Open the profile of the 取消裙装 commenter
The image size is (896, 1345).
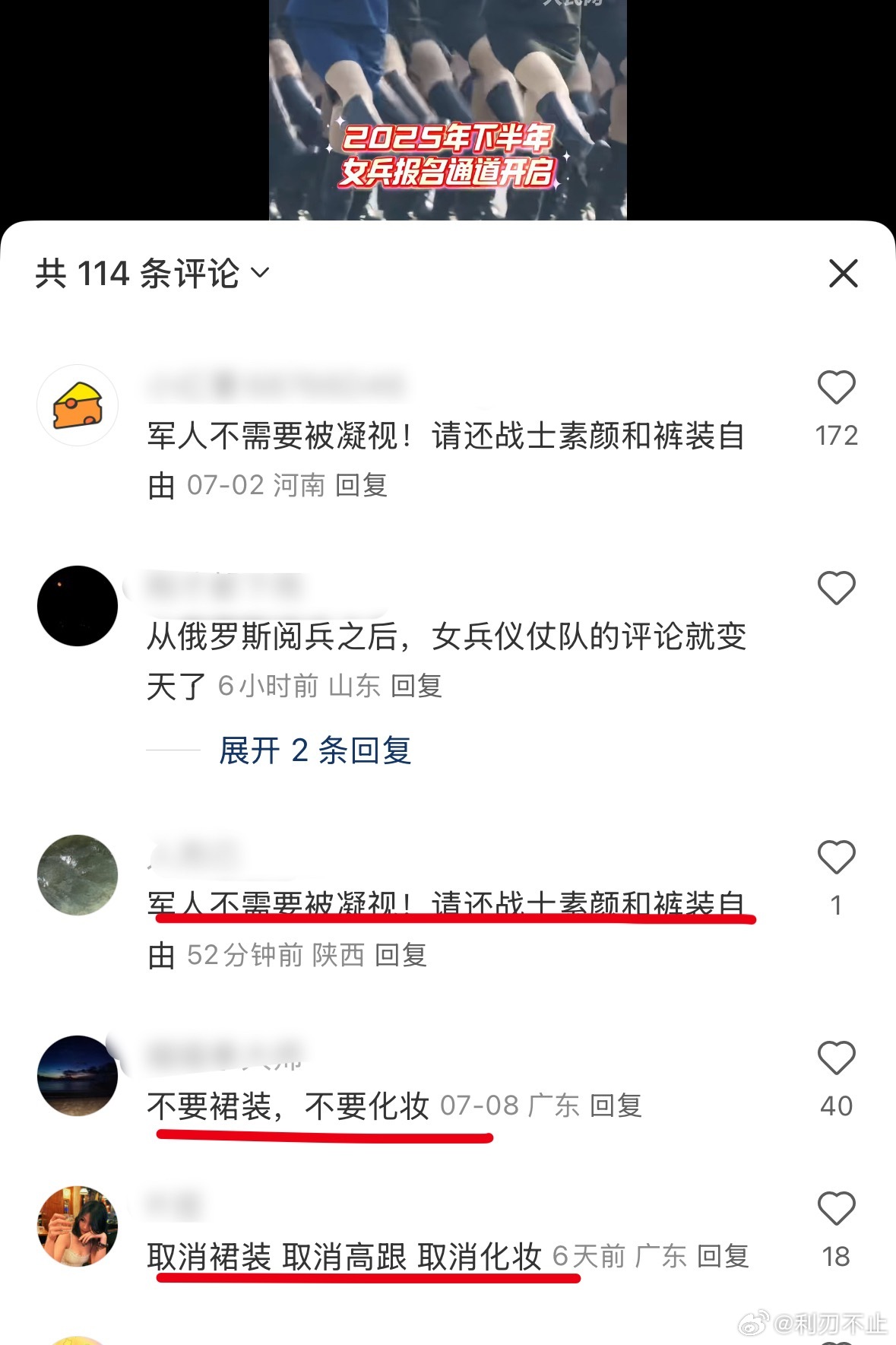point(78,1226)
